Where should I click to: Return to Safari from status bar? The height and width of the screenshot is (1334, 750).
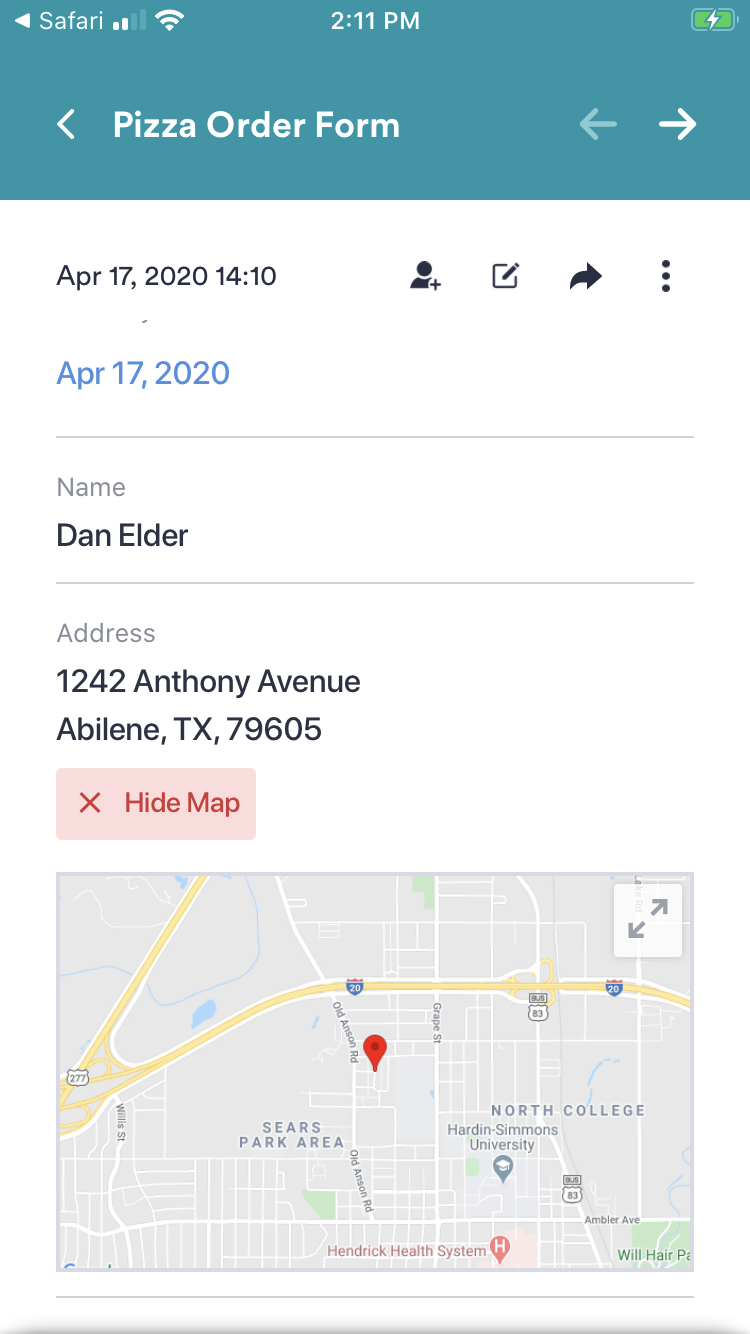[58, 21]
